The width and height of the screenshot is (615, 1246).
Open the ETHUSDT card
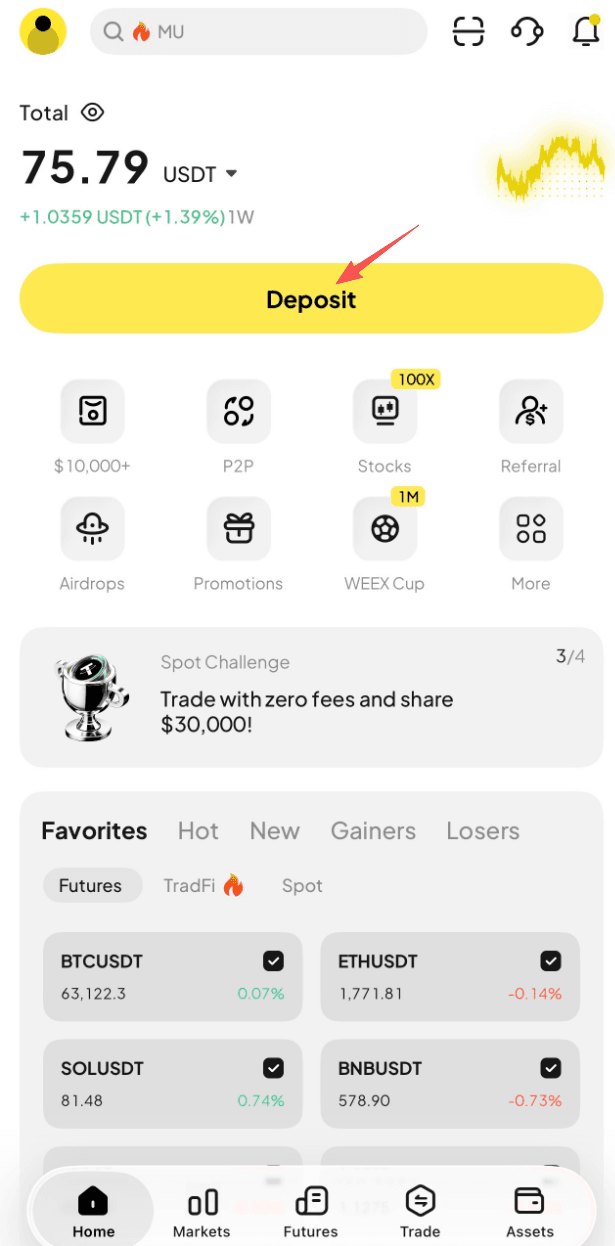pyautogui.click(x=450, y=977)
